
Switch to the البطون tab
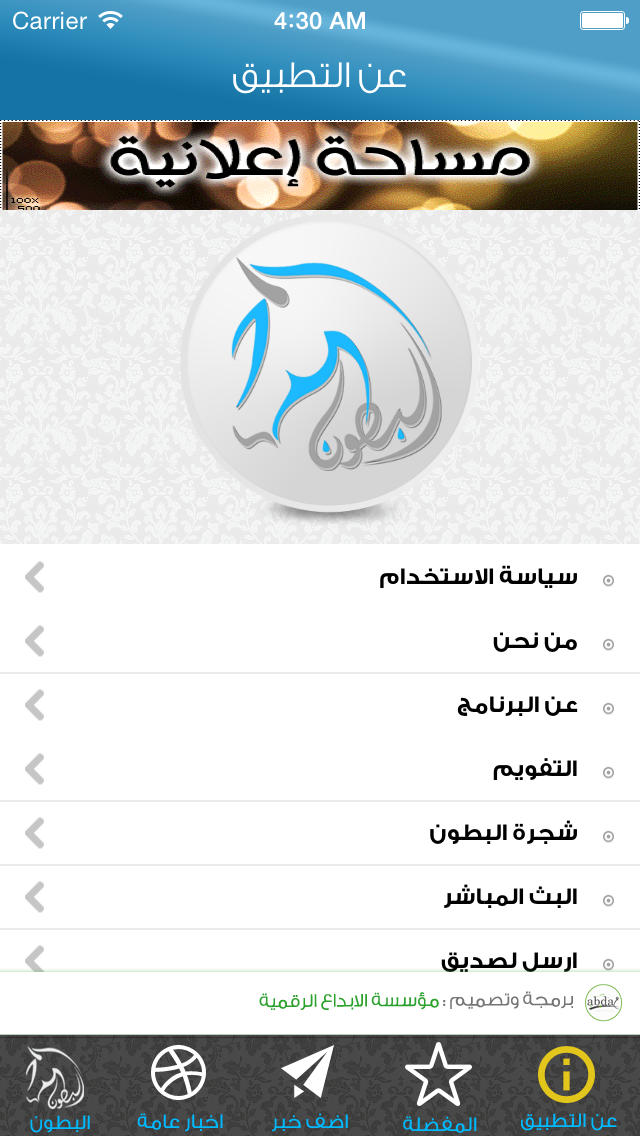(x=56, y=1085)
